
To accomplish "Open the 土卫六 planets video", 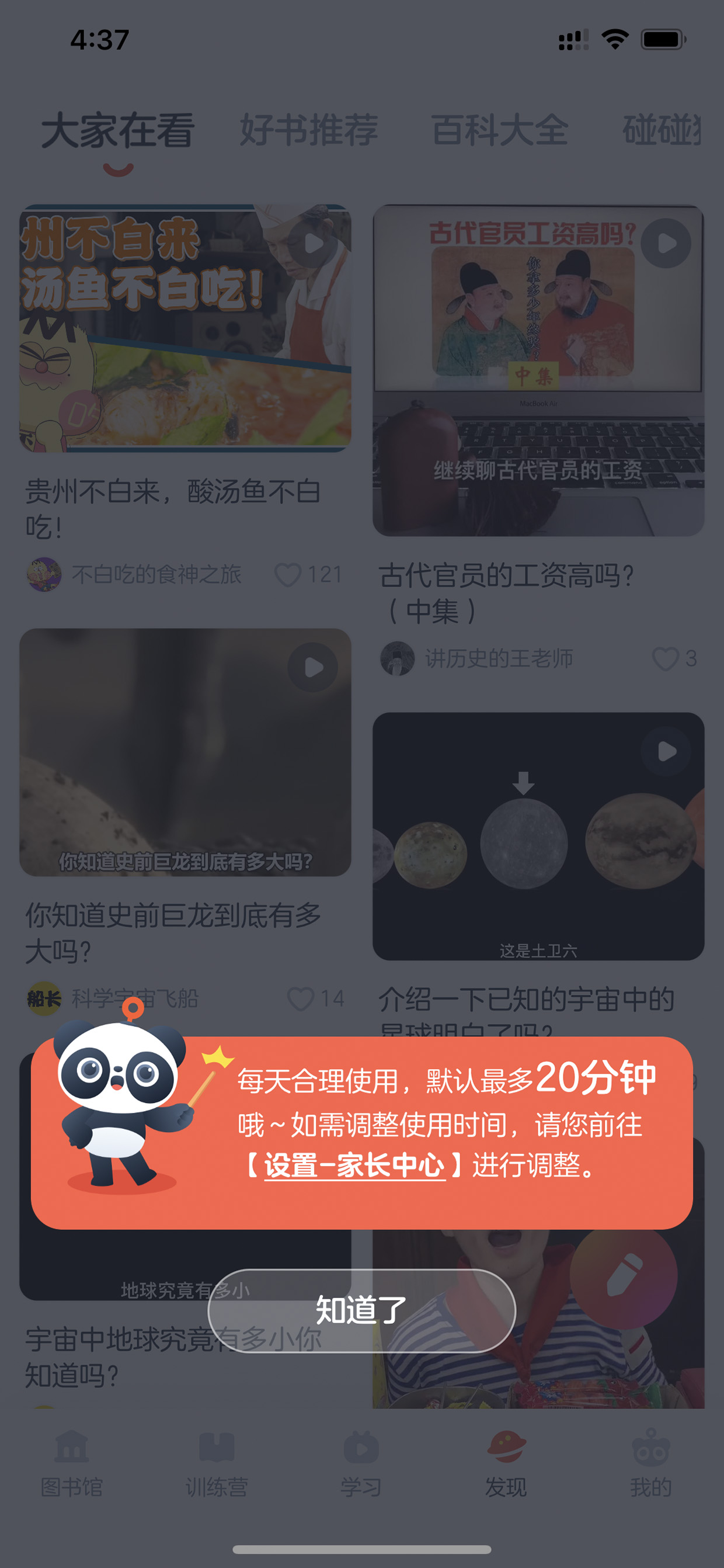I will click(538, 837).
